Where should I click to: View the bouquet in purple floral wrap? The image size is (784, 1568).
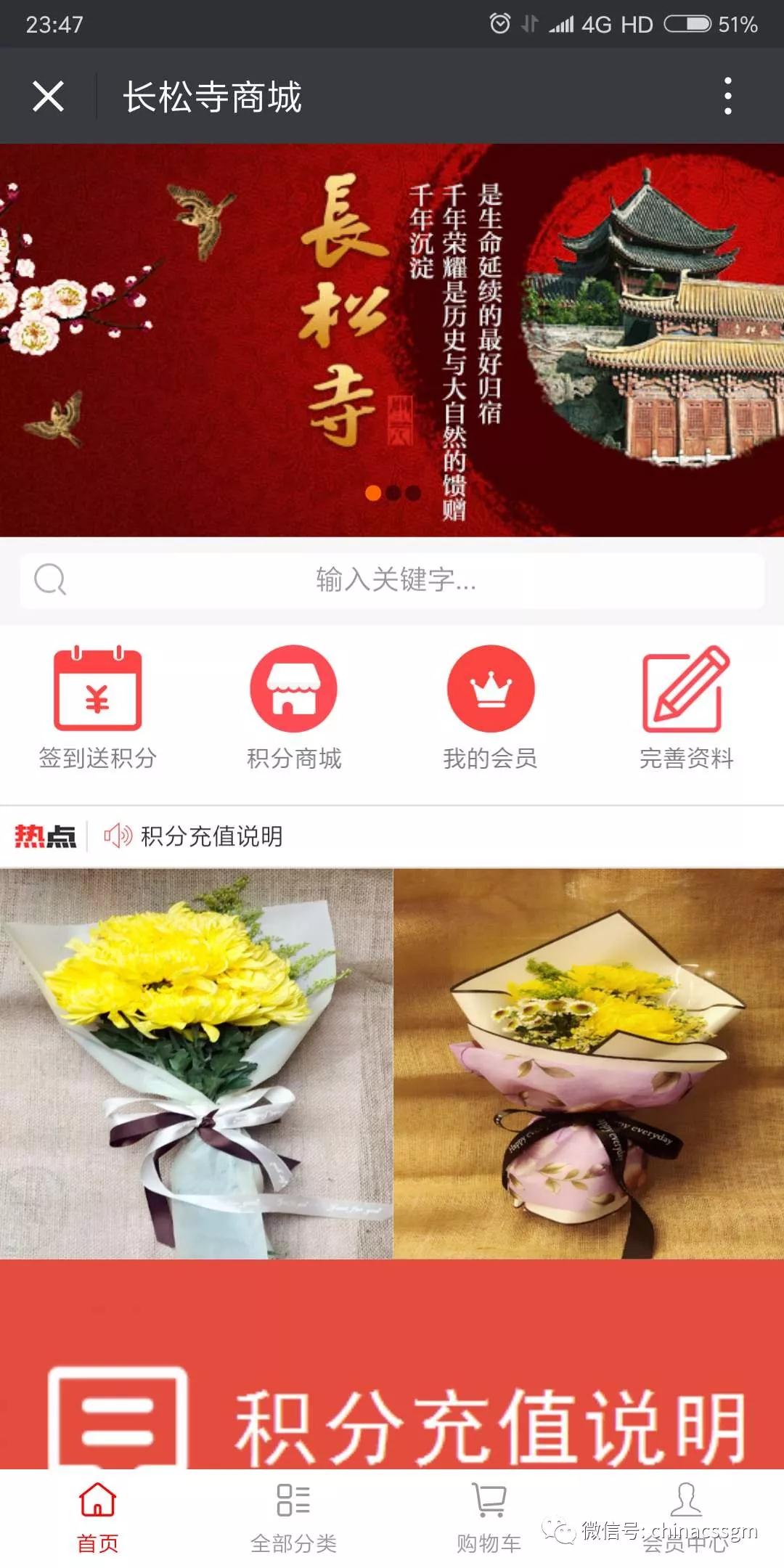[x=588, y=1063]
